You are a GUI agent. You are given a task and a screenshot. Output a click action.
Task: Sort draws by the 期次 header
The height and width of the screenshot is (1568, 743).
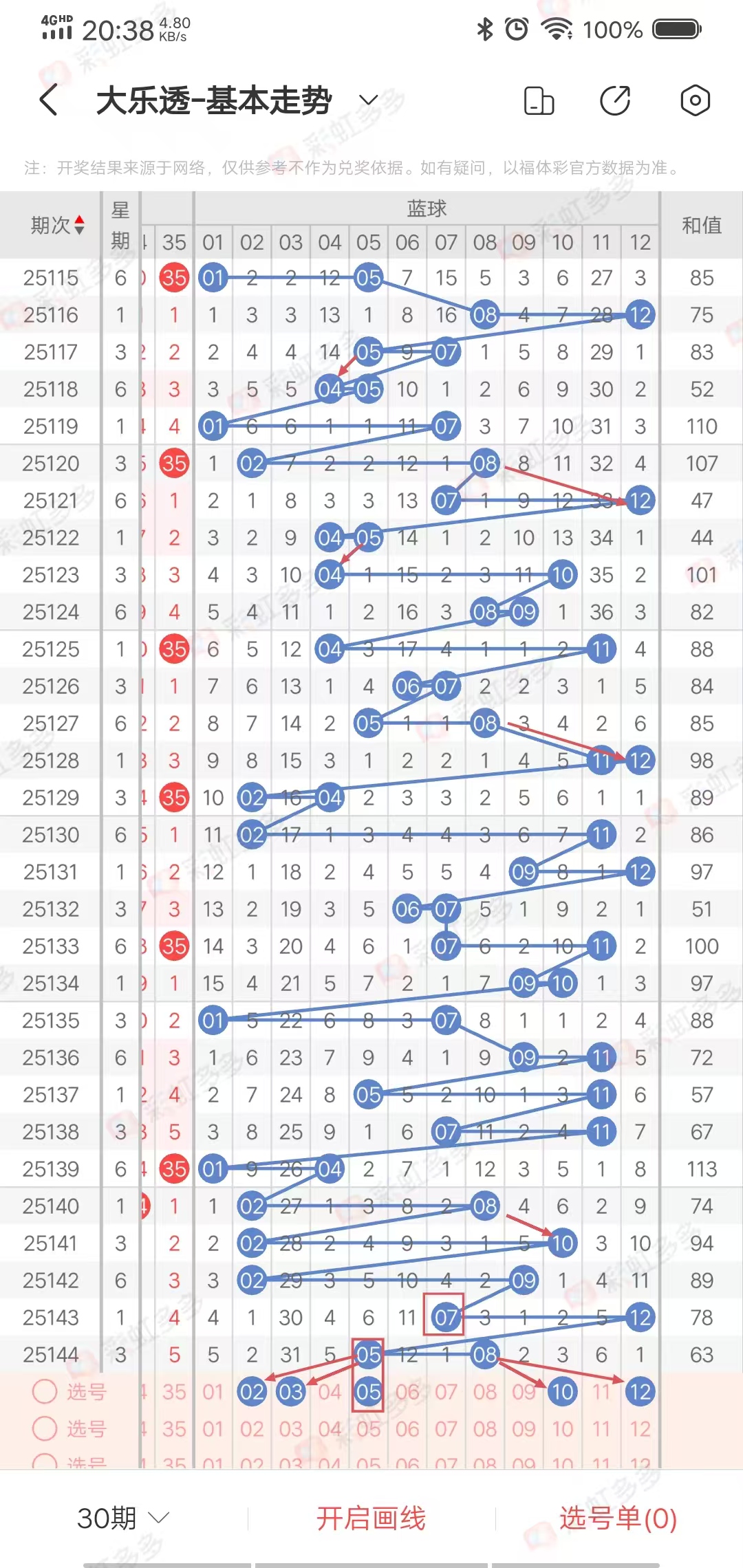point(57,226)
